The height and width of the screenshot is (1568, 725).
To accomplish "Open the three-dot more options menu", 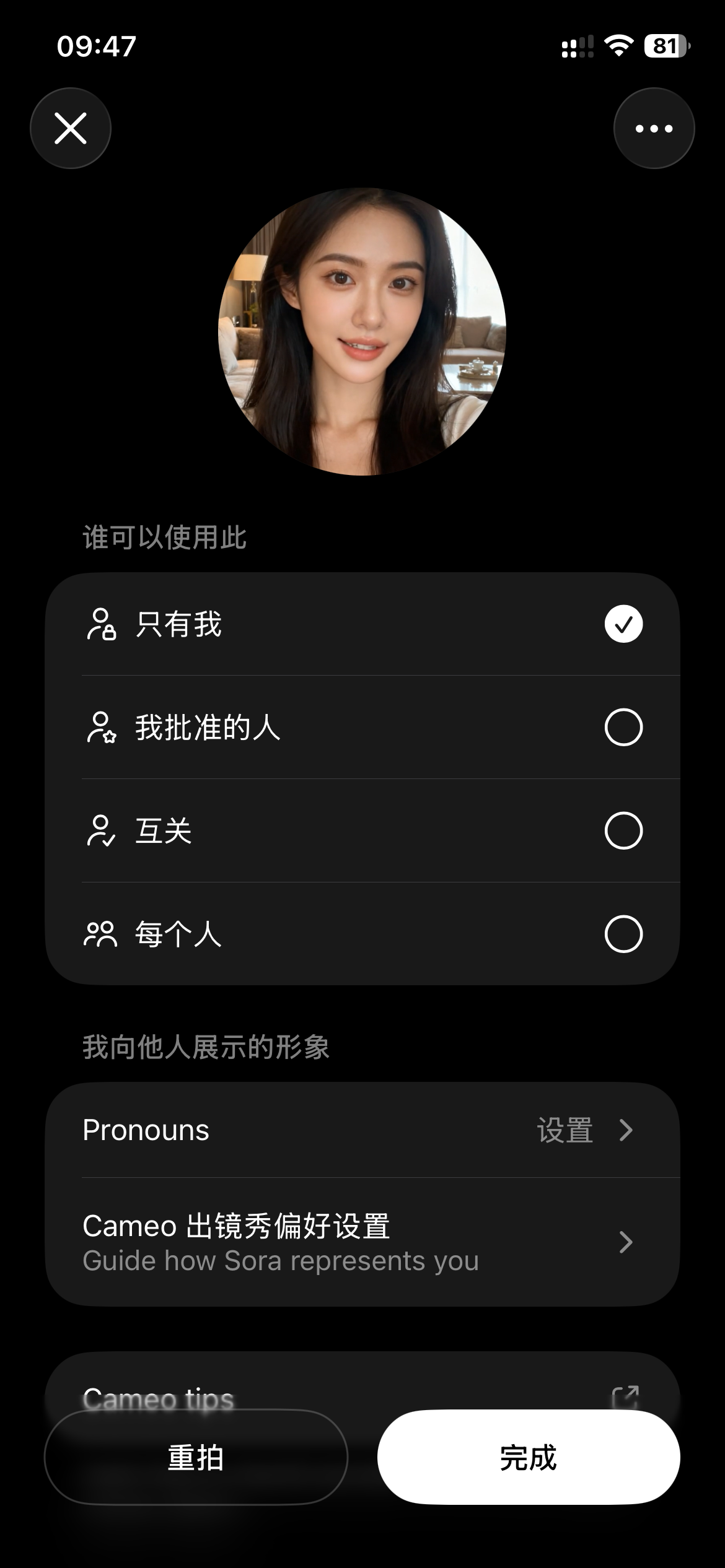I will [654, 128].
